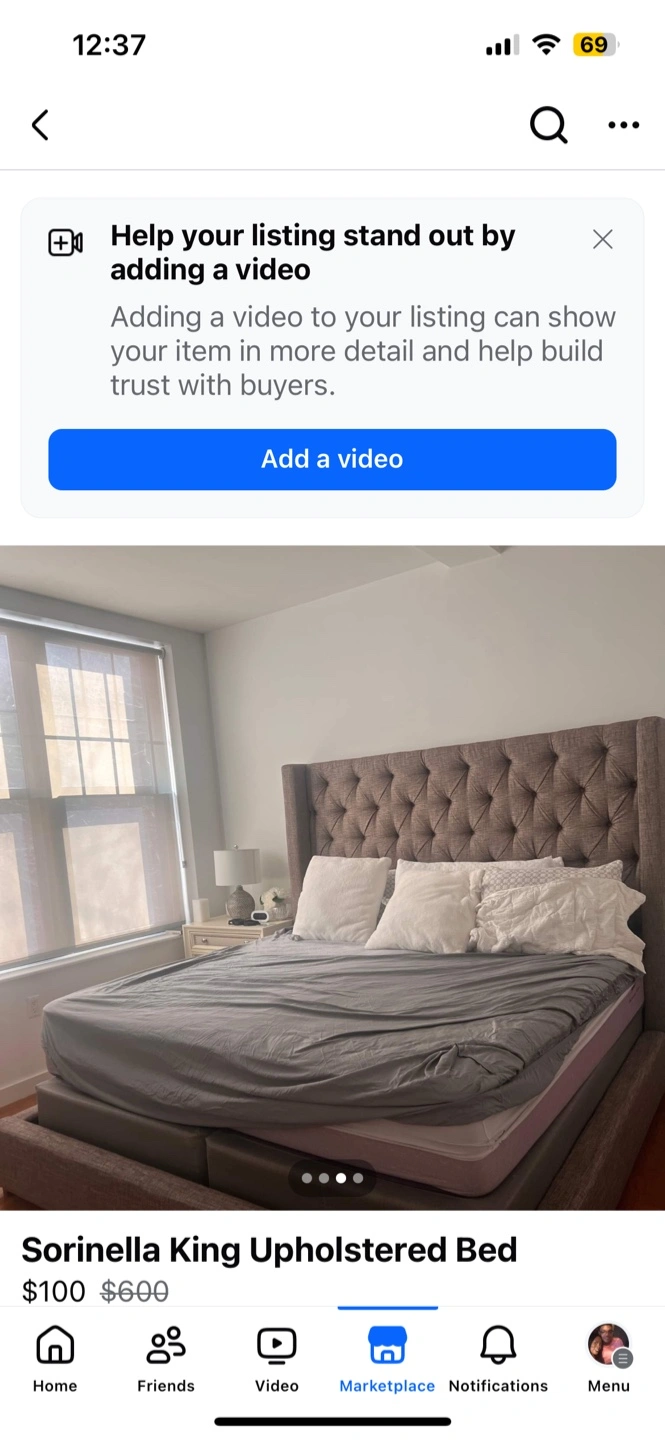
Task: Open the Notifications tab
Action: point(498,1358)
